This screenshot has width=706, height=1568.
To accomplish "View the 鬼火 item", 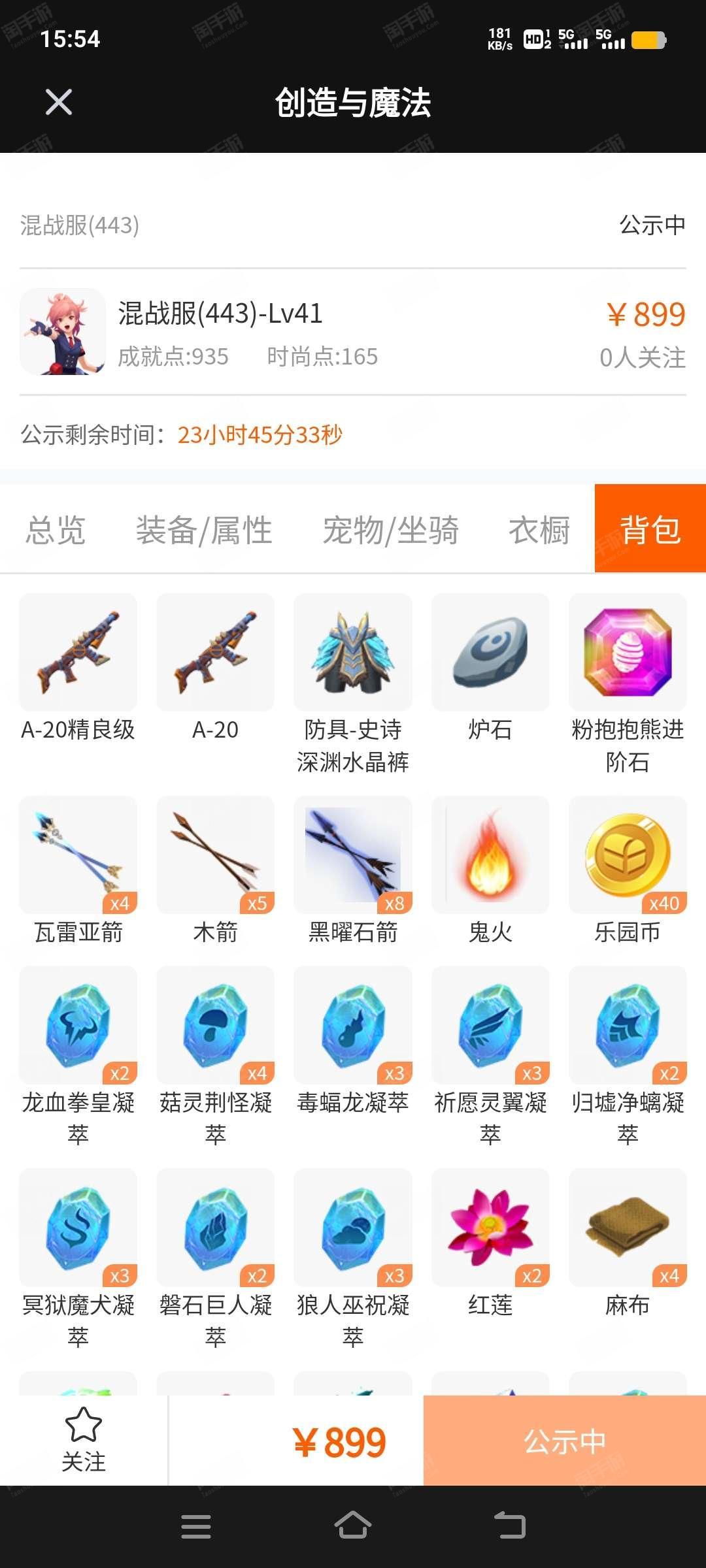I will tap(490, 855).
